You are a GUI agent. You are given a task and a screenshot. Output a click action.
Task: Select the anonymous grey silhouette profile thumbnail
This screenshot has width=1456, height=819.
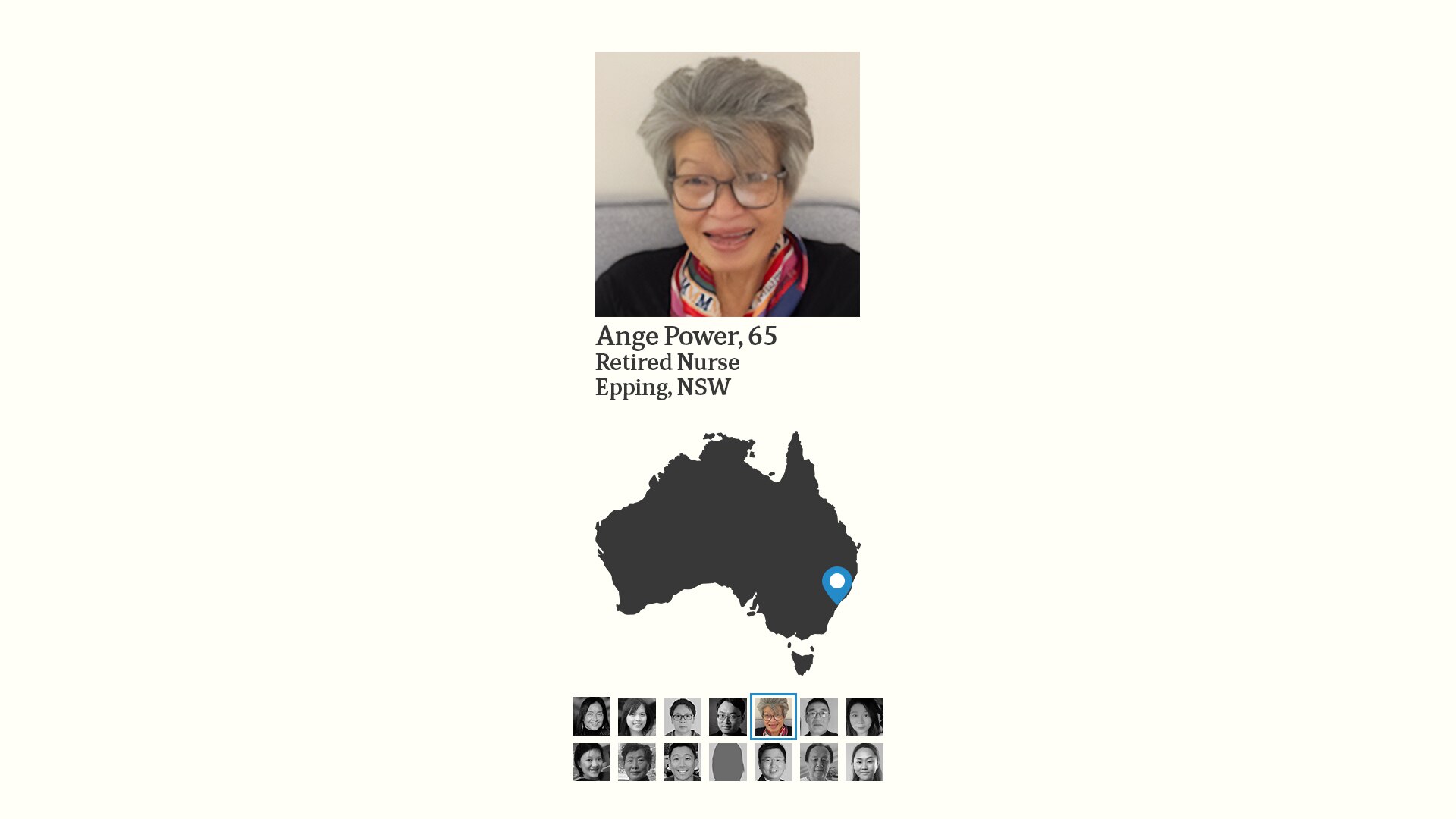click(x=727, y=762)
